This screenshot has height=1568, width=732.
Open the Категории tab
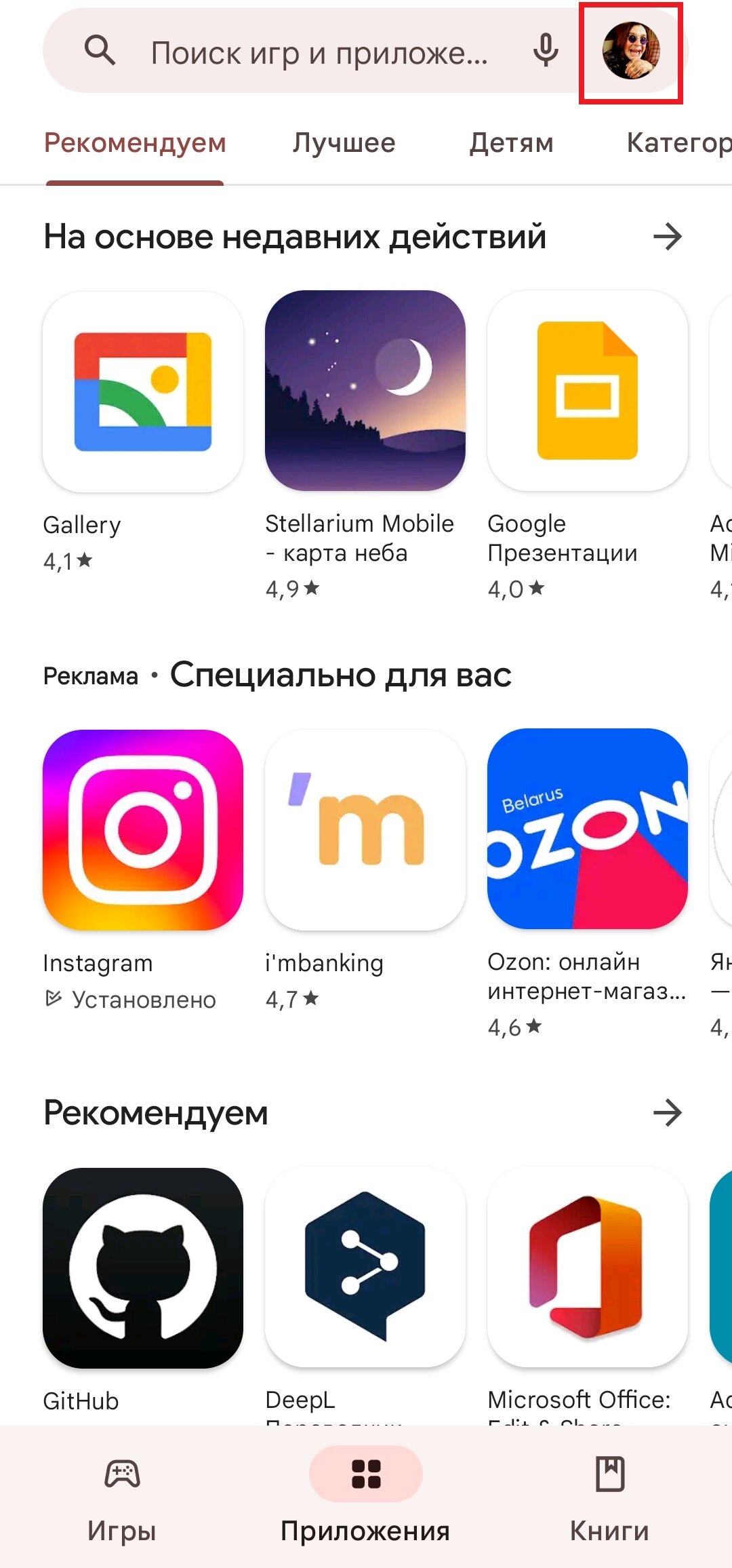tap(679, 143)
